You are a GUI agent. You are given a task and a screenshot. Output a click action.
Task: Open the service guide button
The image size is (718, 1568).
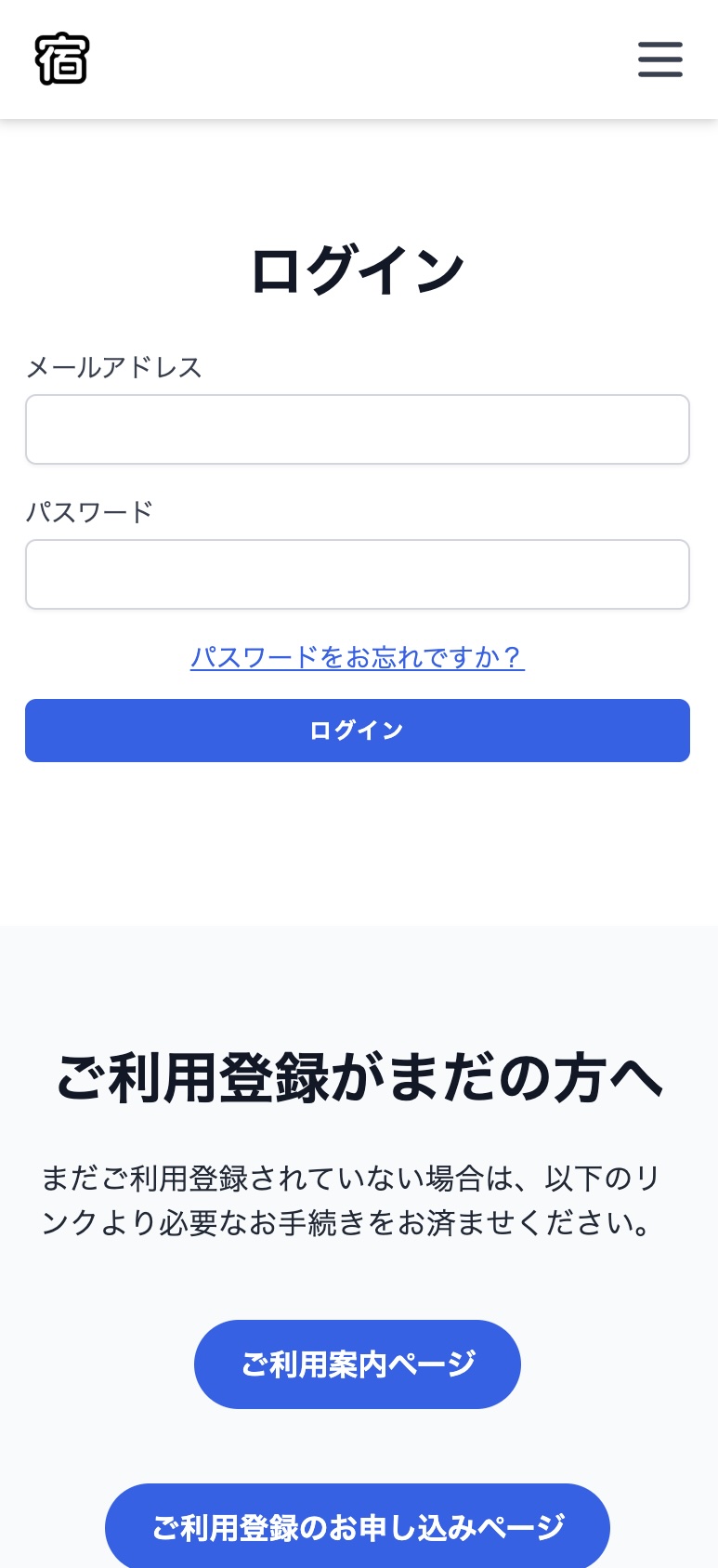coord(358,1364)
